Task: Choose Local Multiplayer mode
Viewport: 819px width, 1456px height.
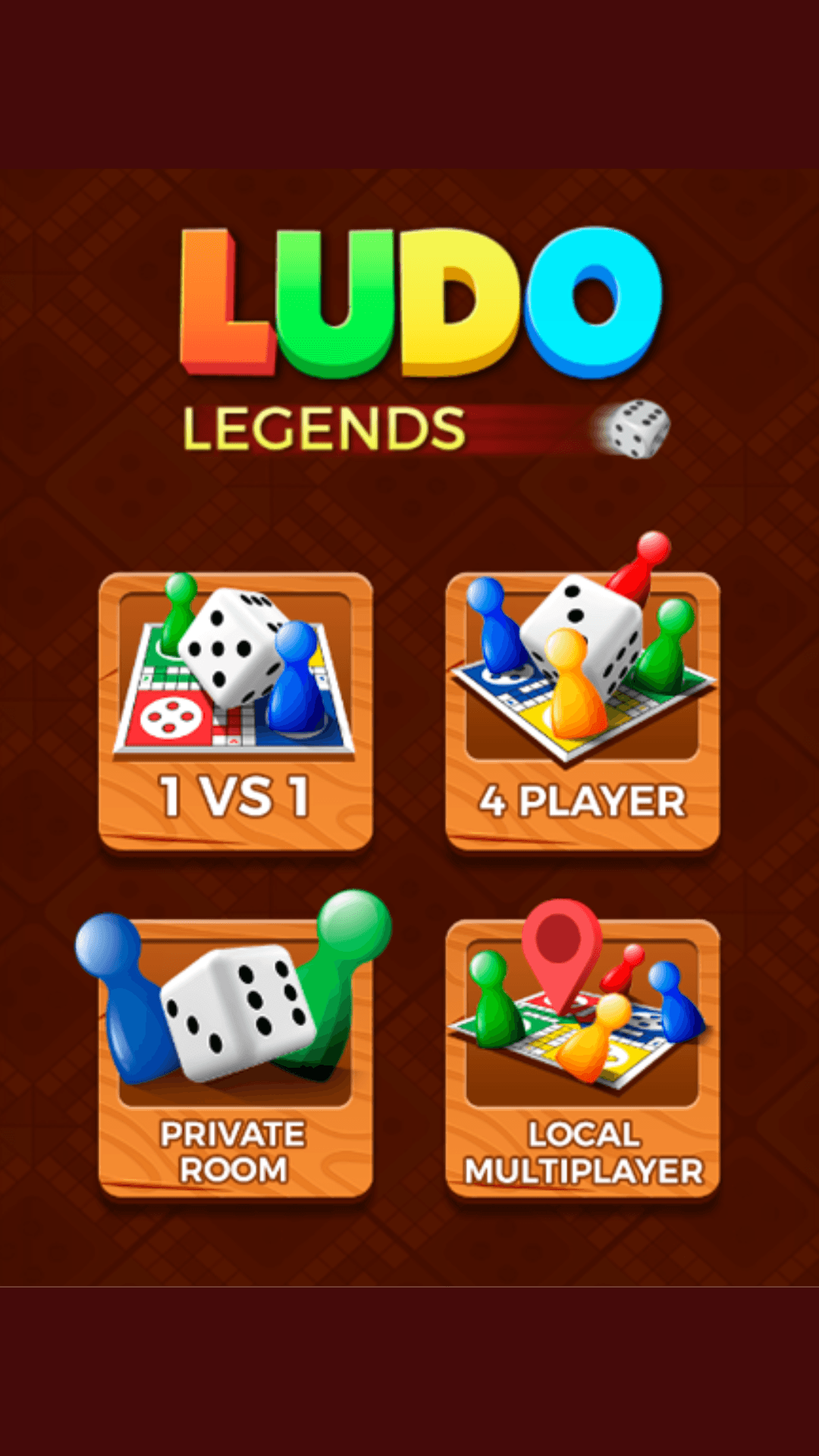Action: (582, 1058)
